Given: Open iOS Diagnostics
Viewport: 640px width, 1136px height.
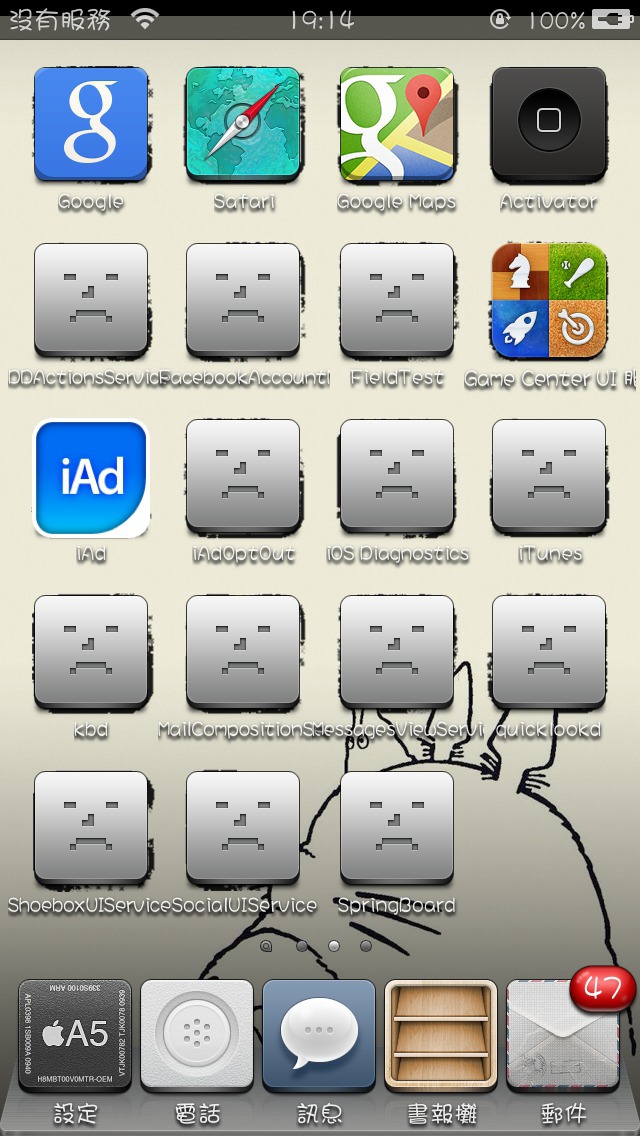Looking at the screenshot, I should click(x=396, y=476).
